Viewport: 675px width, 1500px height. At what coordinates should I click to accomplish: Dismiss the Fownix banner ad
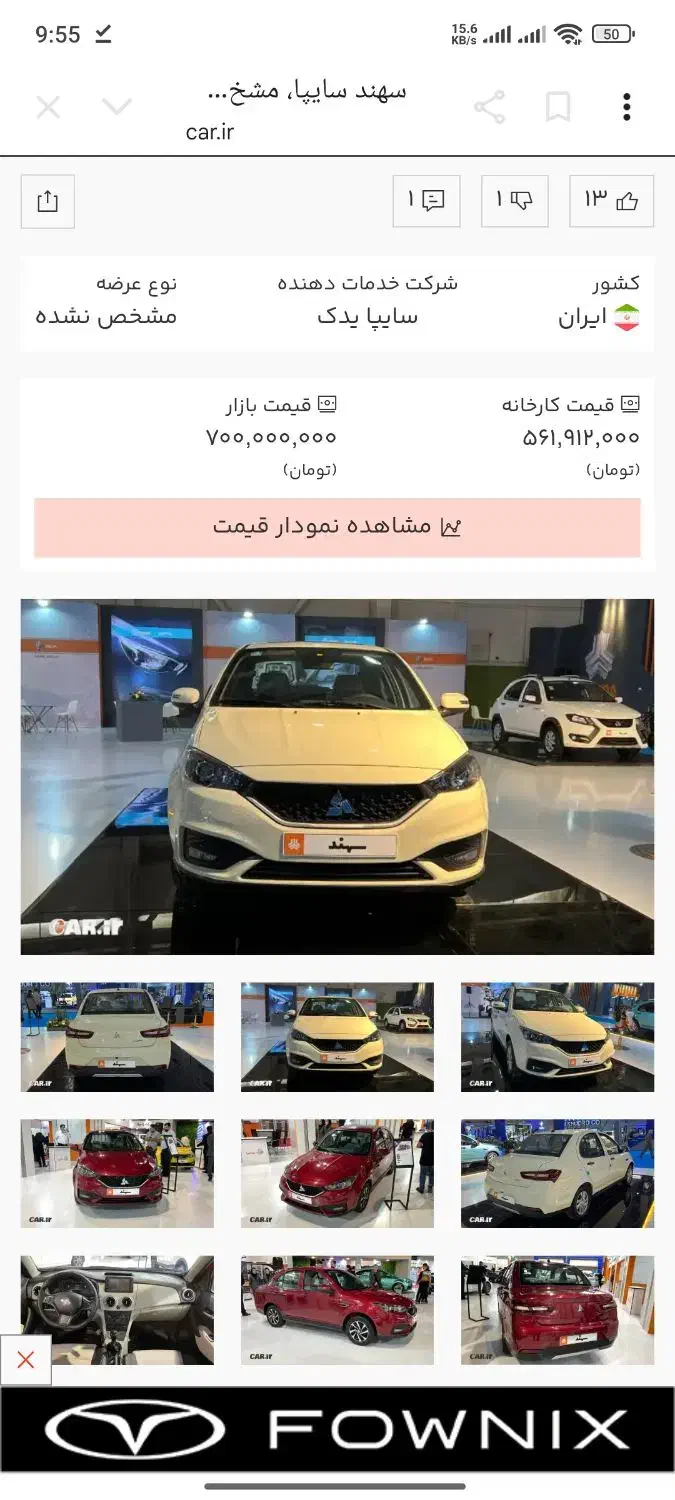(26, 1360)
